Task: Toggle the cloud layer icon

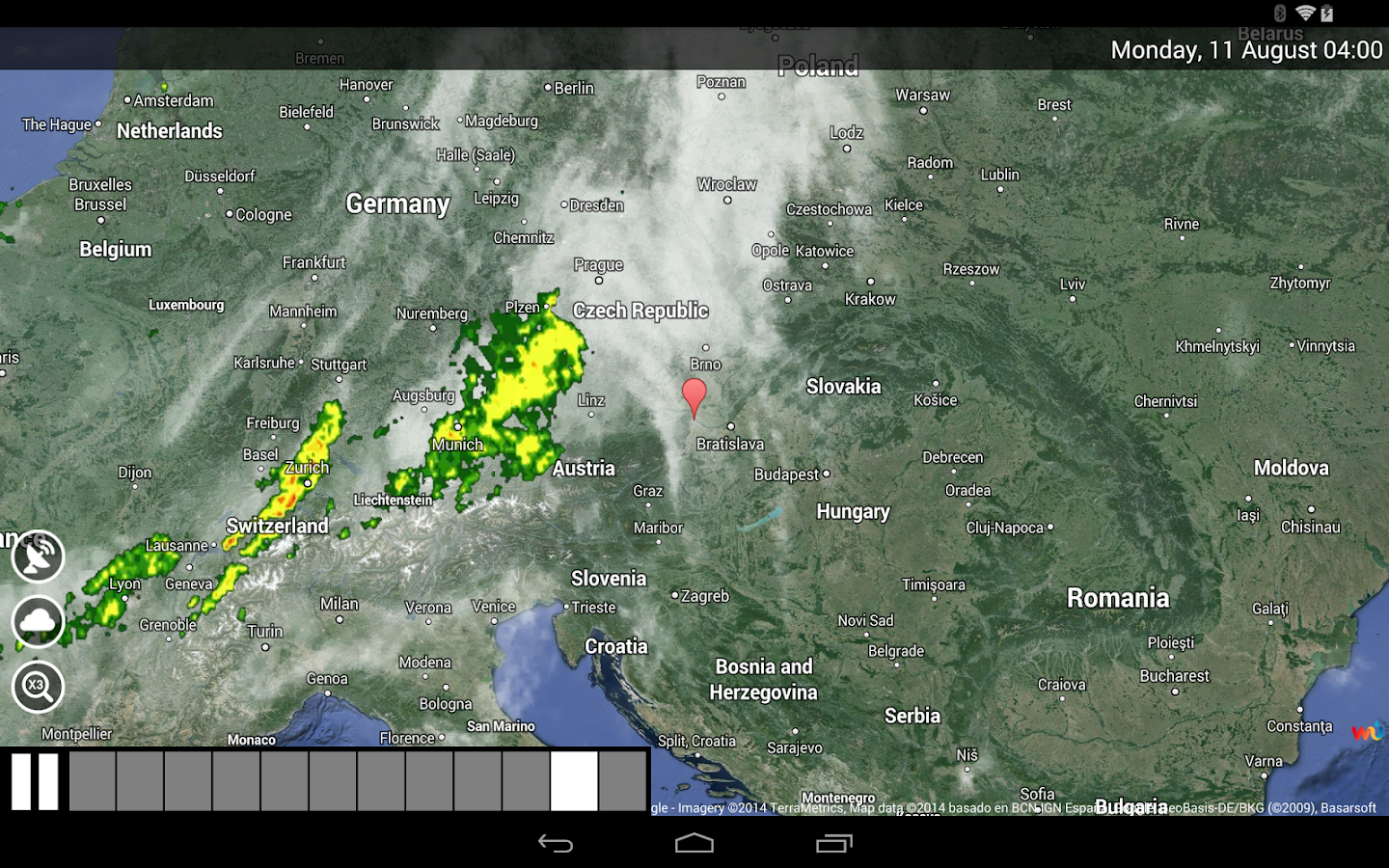Action: pos(38,622)
